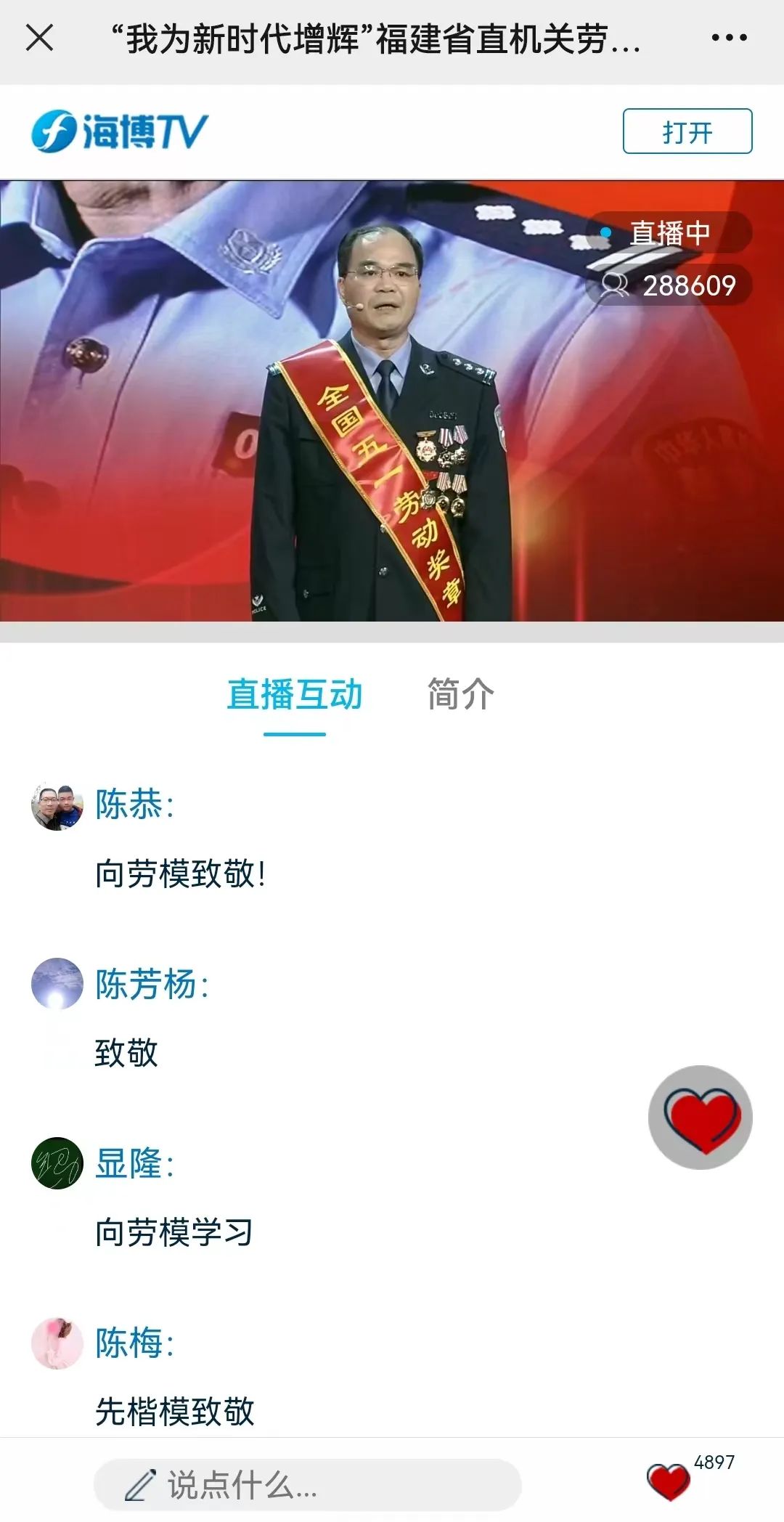The image size is (784, 1522).
Task: Open the three-dot overflow menu
Action: [x=729, y=38]
